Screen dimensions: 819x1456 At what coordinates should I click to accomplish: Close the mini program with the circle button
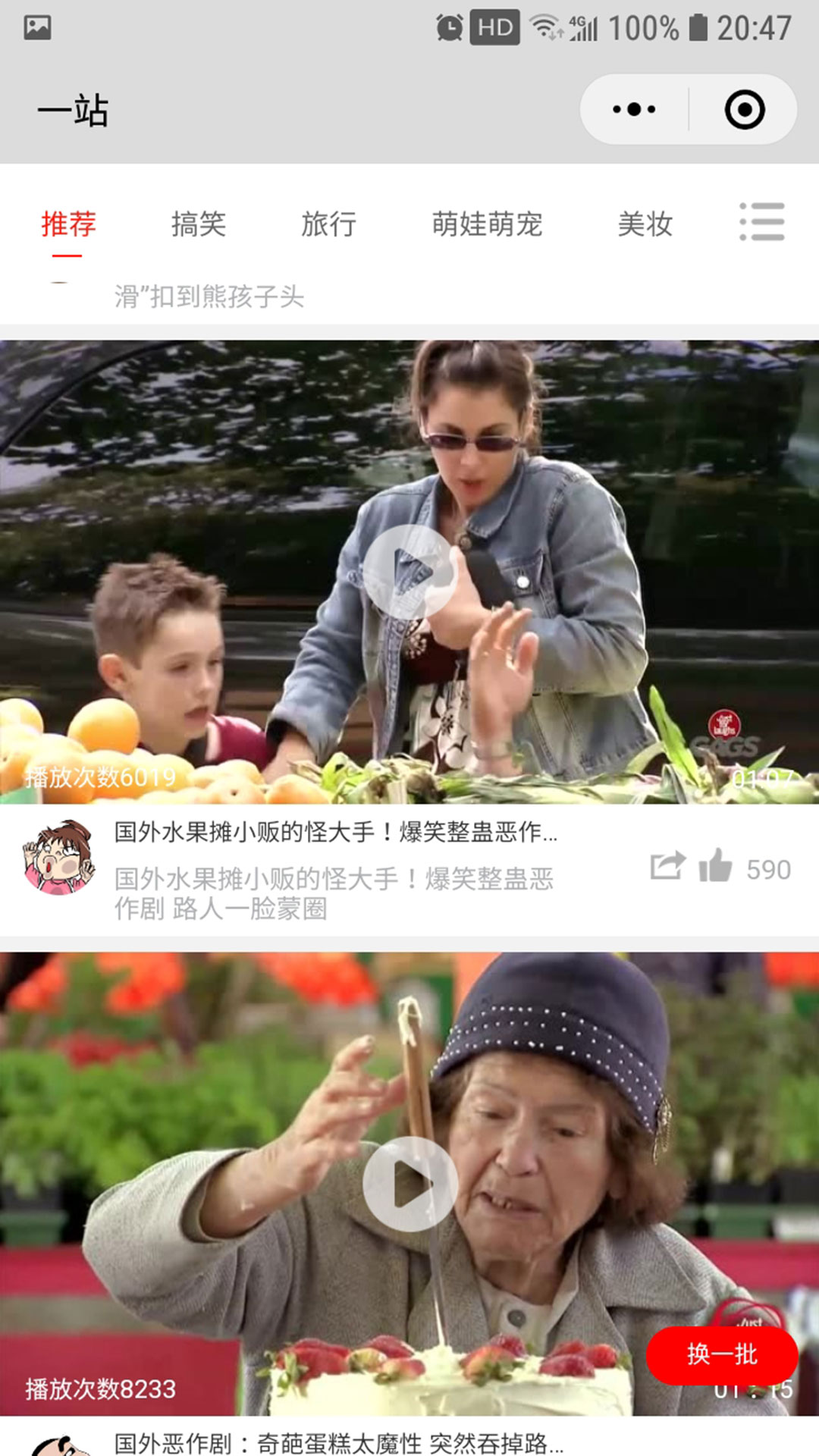tap(744, 109)
